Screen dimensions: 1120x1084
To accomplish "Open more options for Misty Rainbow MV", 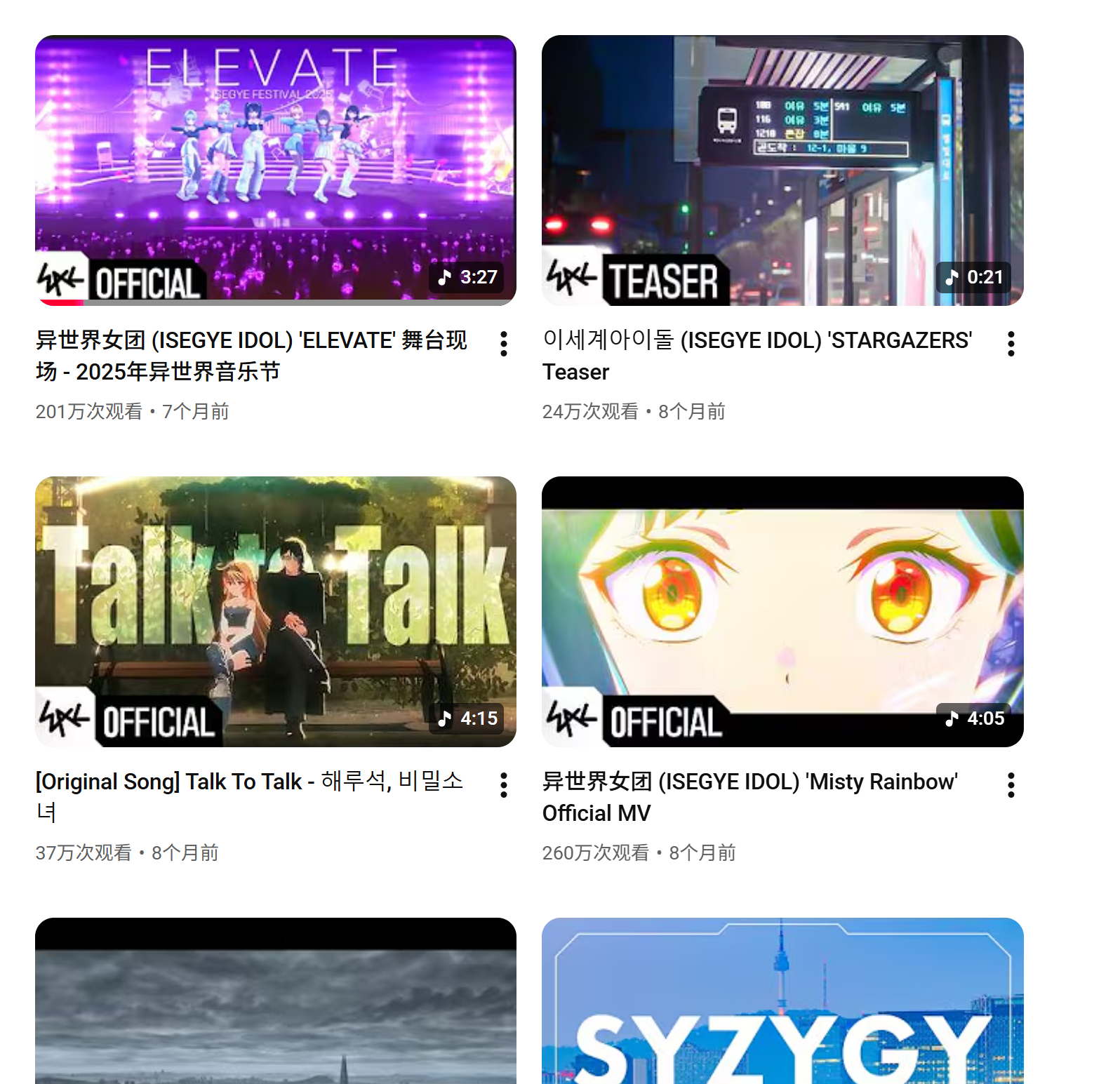I will click(x=1011, y=785).
